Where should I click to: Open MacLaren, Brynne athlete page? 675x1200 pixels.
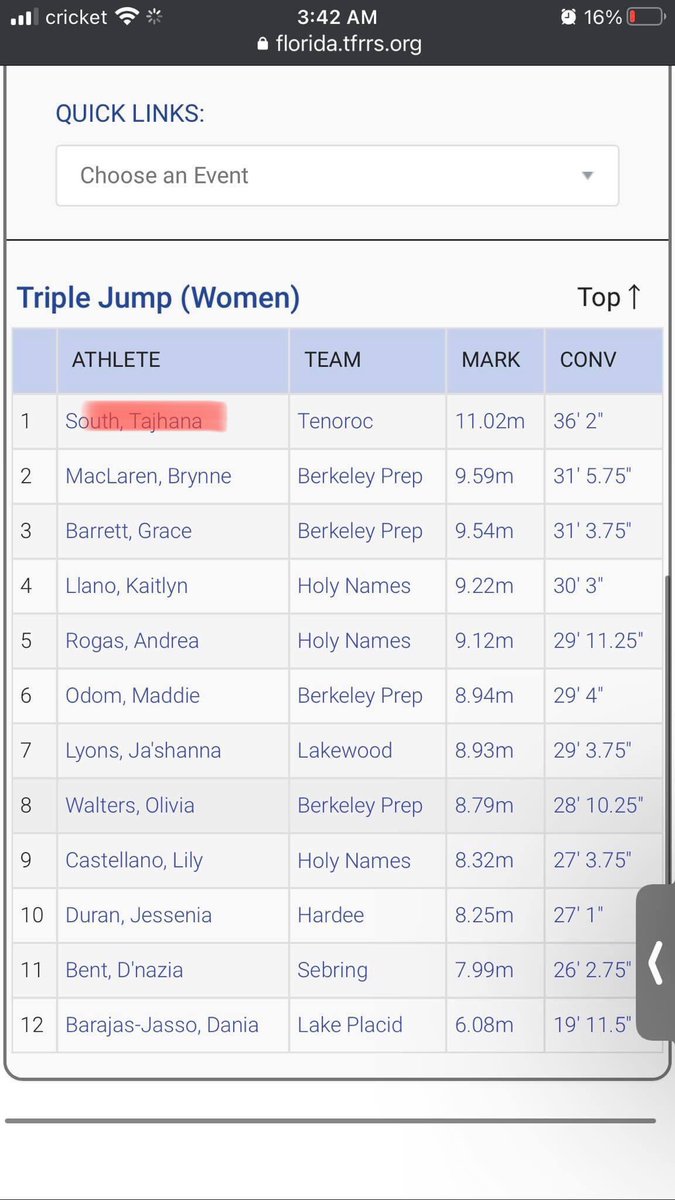pyautogui.click(x=148, y=476)
